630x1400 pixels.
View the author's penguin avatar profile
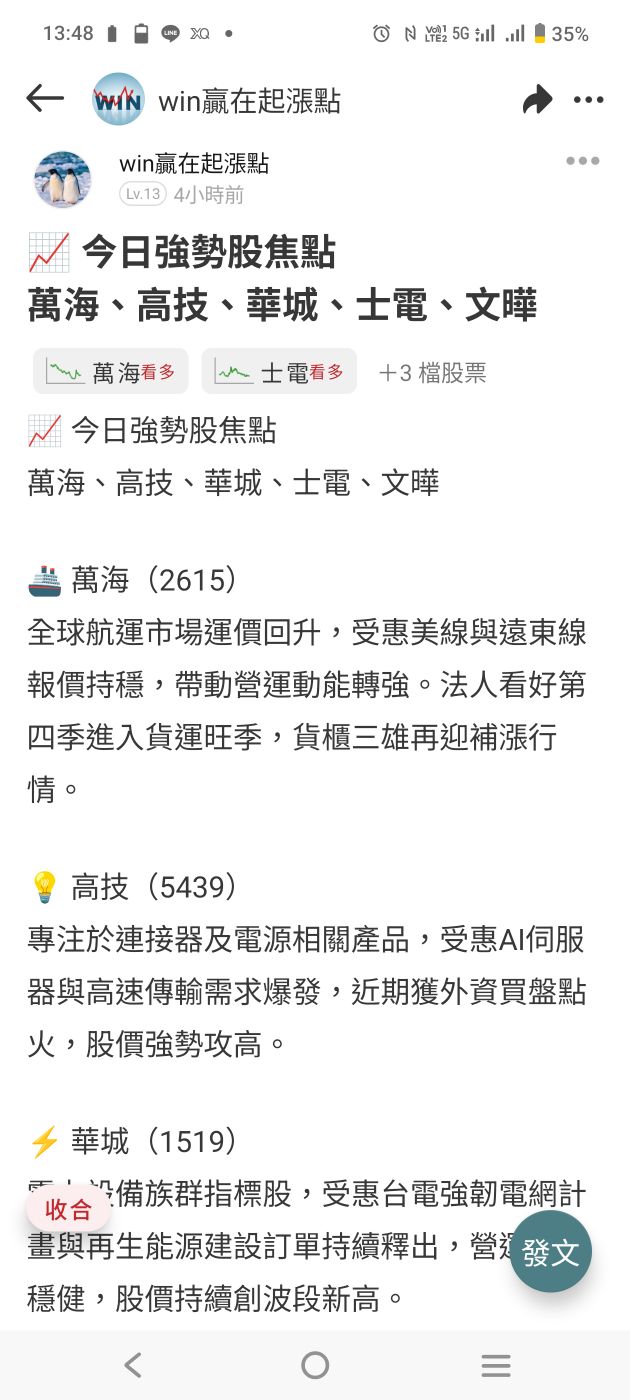click(x=63, y=179)
